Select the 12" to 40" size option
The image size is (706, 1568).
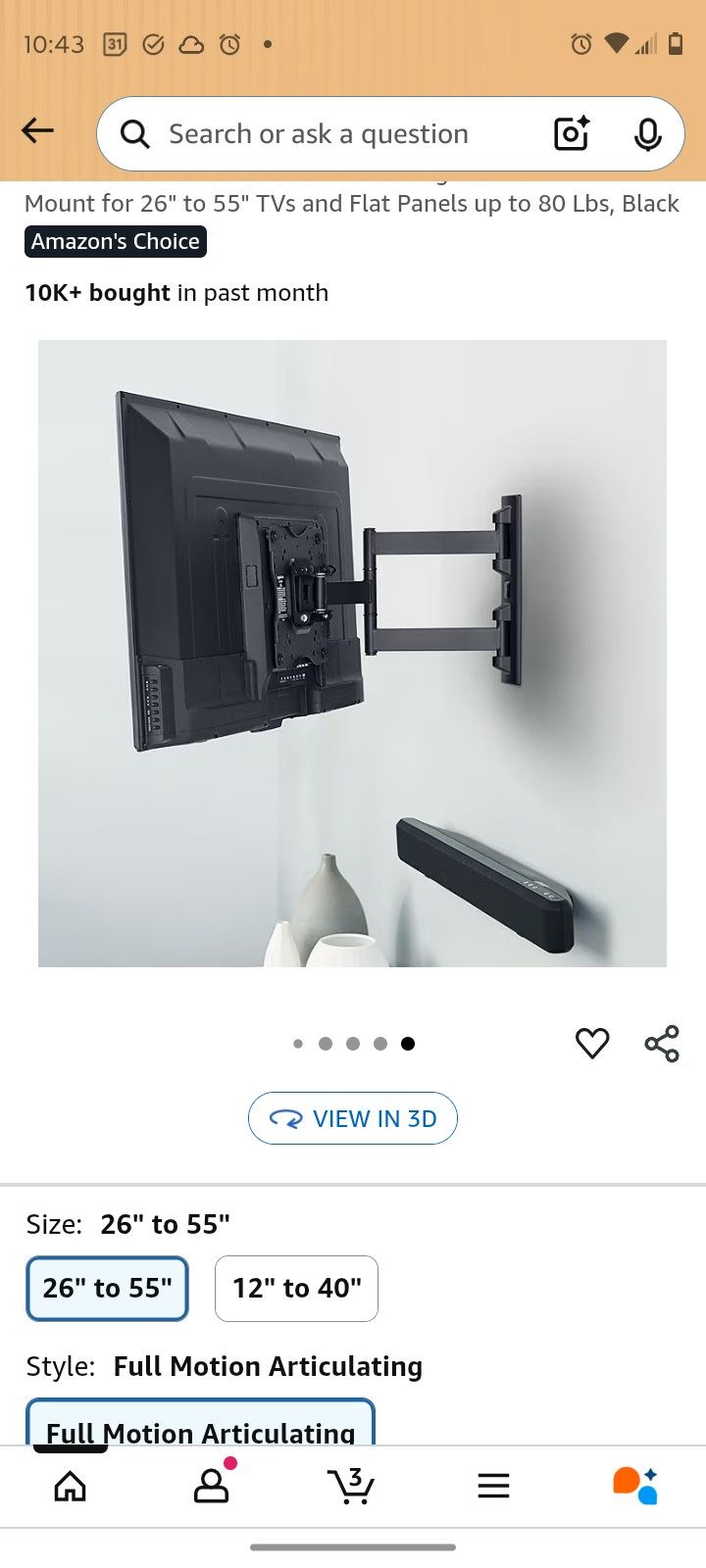295,1289
